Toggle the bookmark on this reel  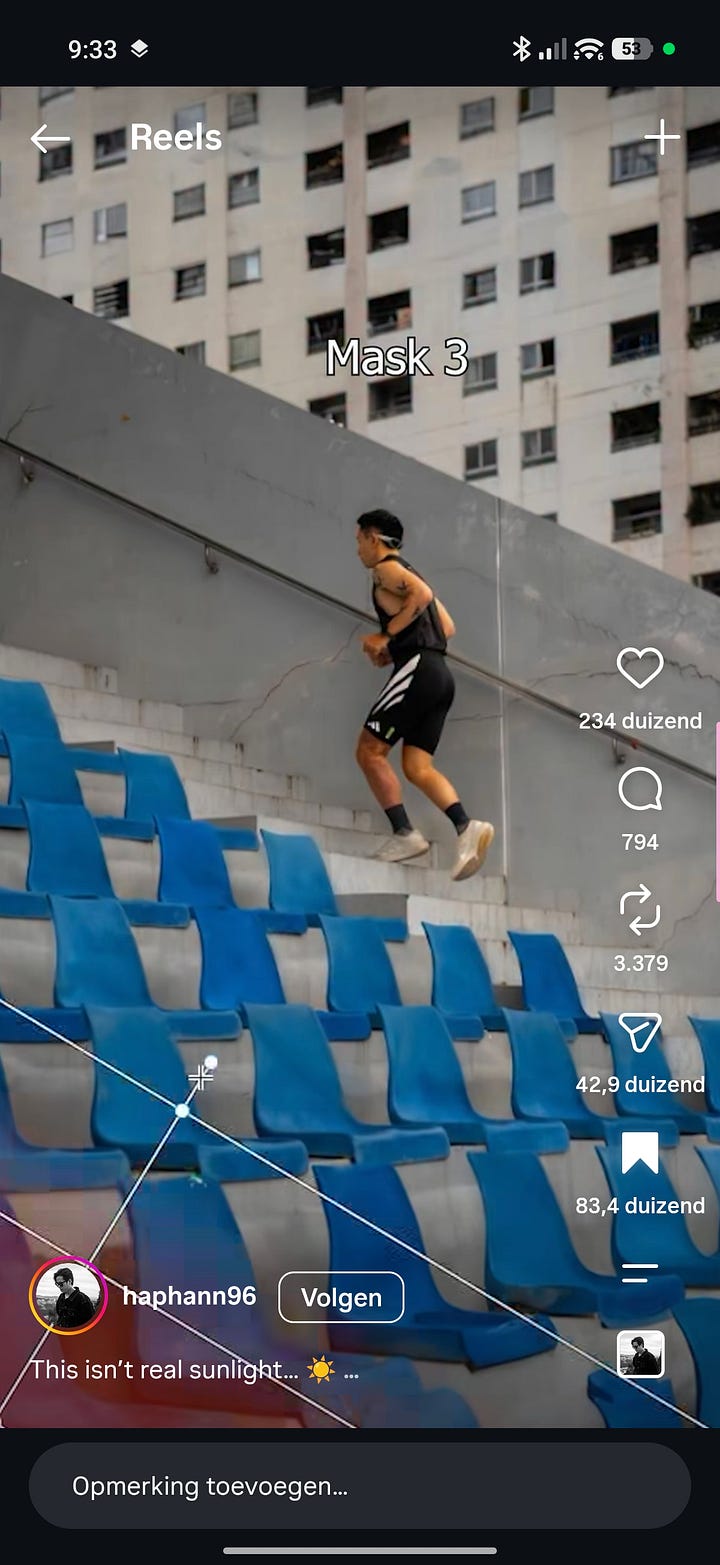pos(640,1153)
